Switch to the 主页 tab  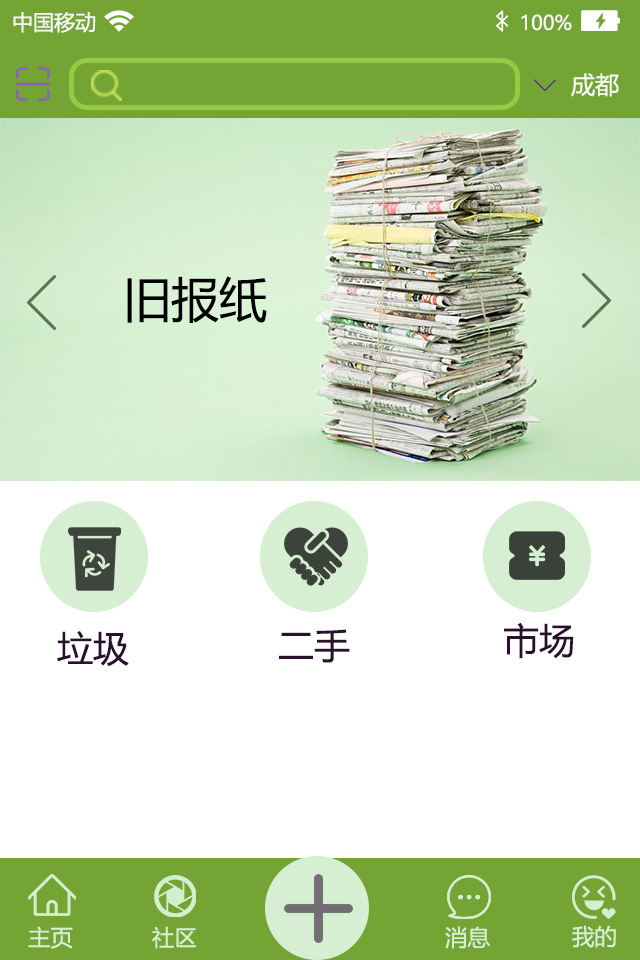pyautogui.click(x=51, y=910)
